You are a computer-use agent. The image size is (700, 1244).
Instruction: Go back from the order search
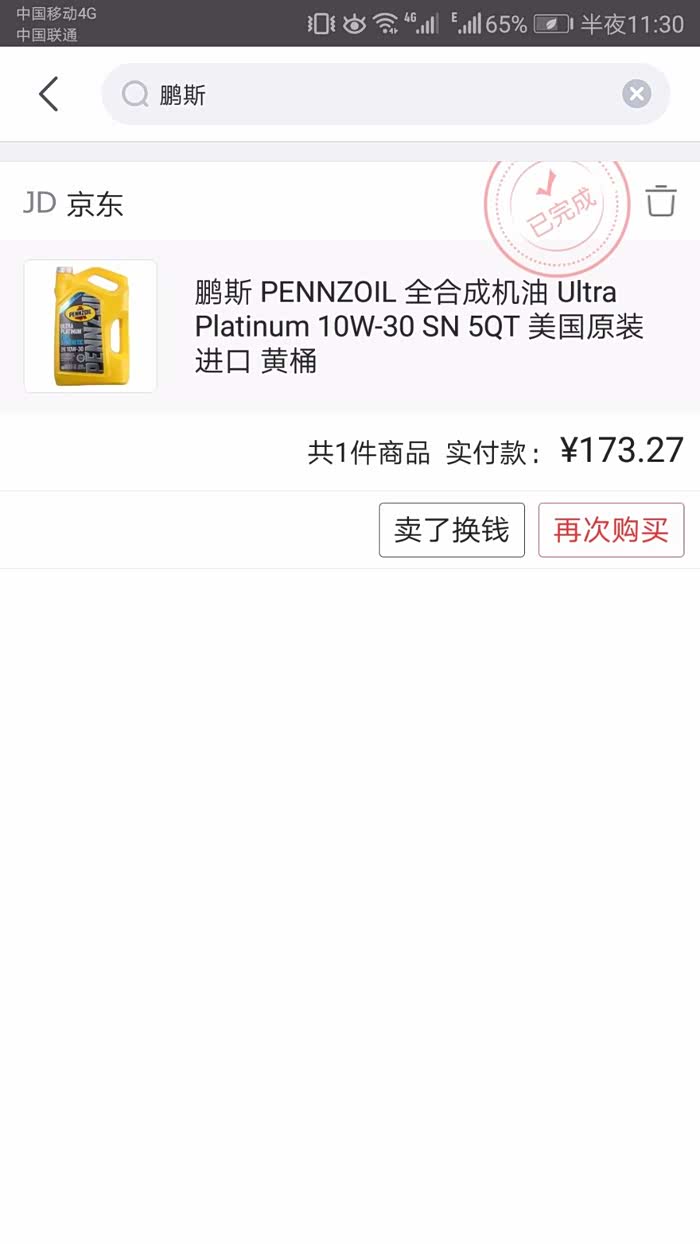tap(48, 94)
